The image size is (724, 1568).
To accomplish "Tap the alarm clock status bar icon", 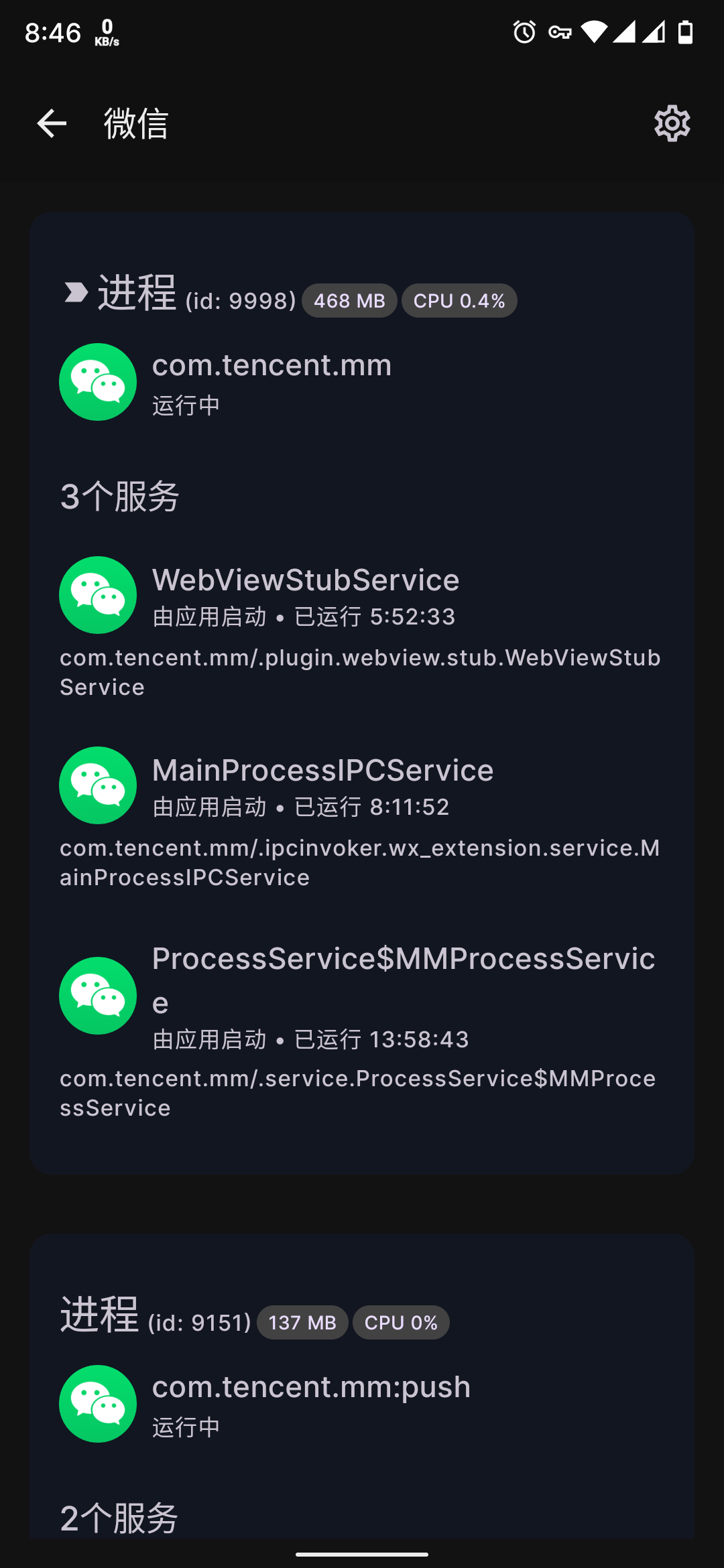I will [x=522, y=31].
